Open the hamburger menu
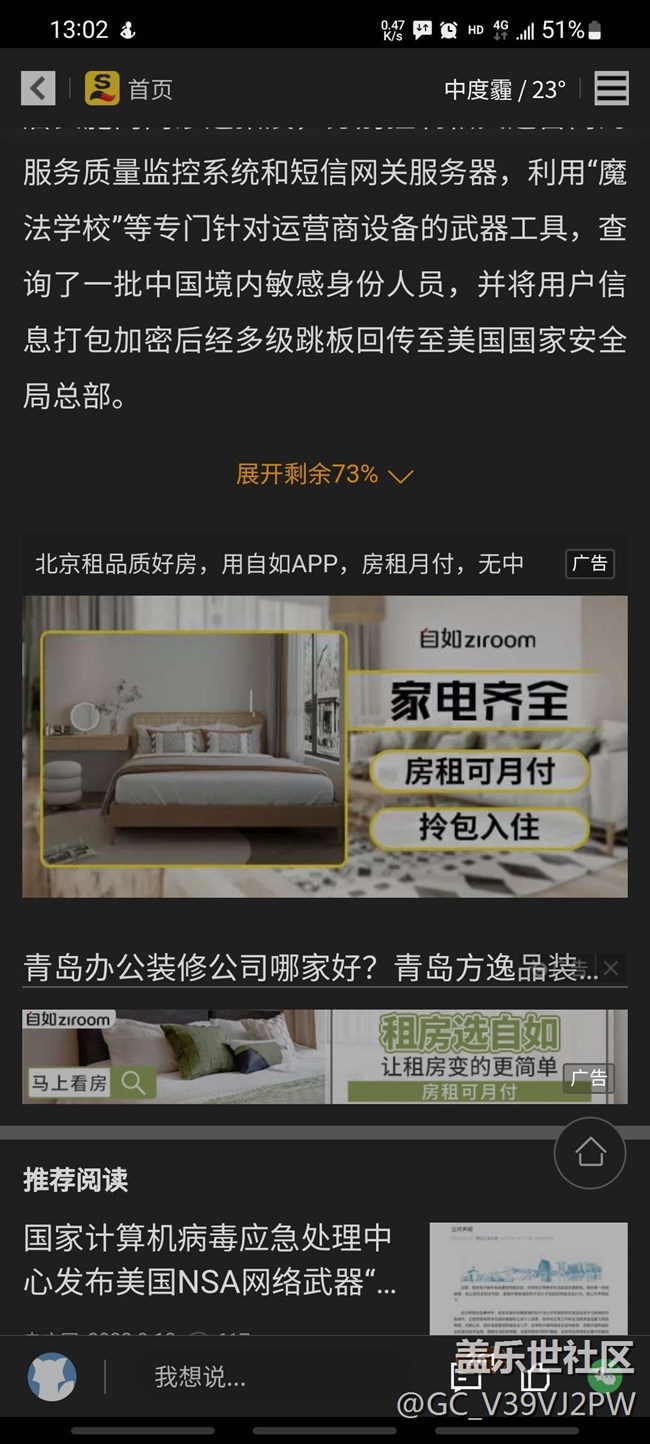This screenshot has width=650, height=1444. (x=611, y=88)
